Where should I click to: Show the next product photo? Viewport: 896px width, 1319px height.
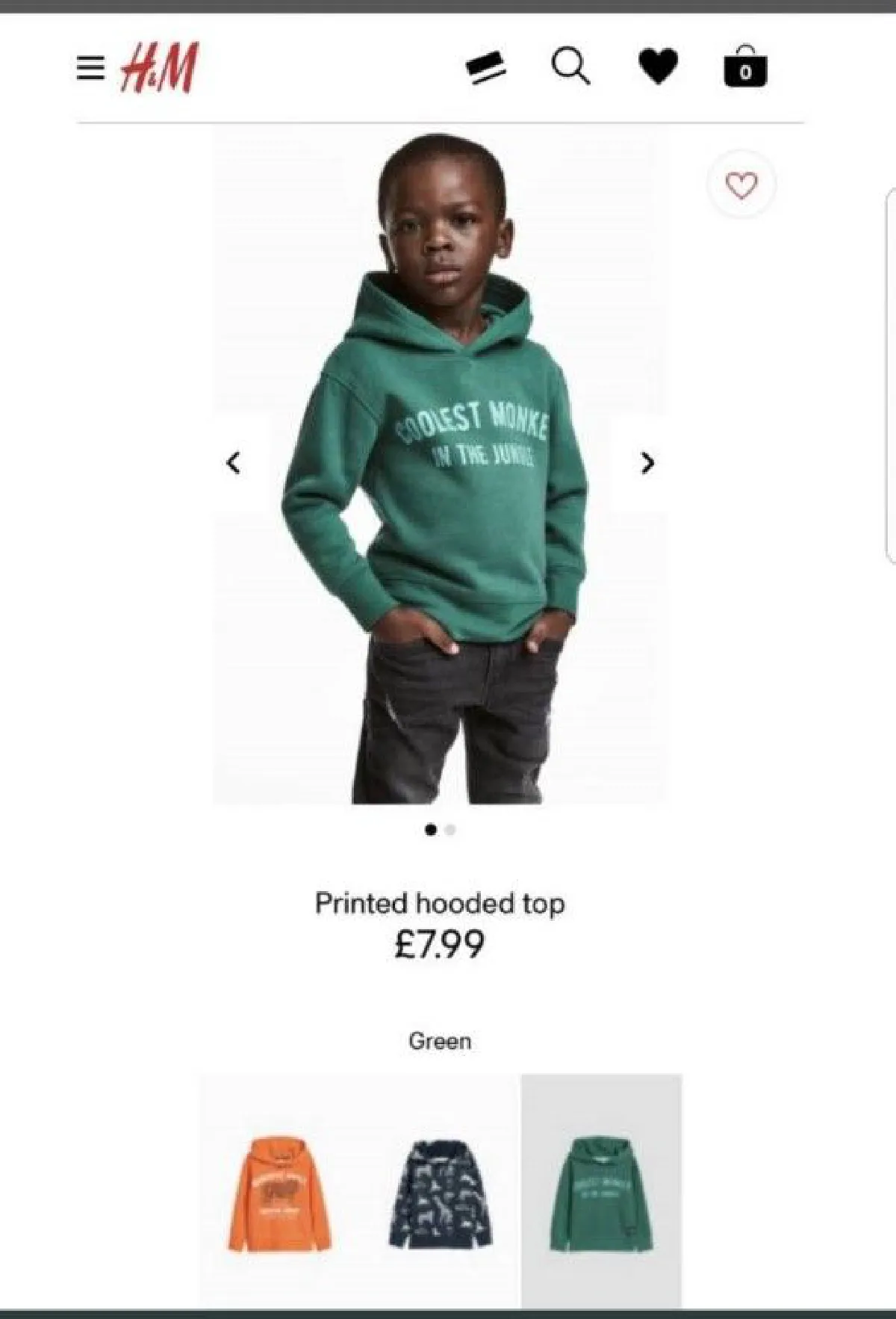pyautogui.click(x=647, y=463)
